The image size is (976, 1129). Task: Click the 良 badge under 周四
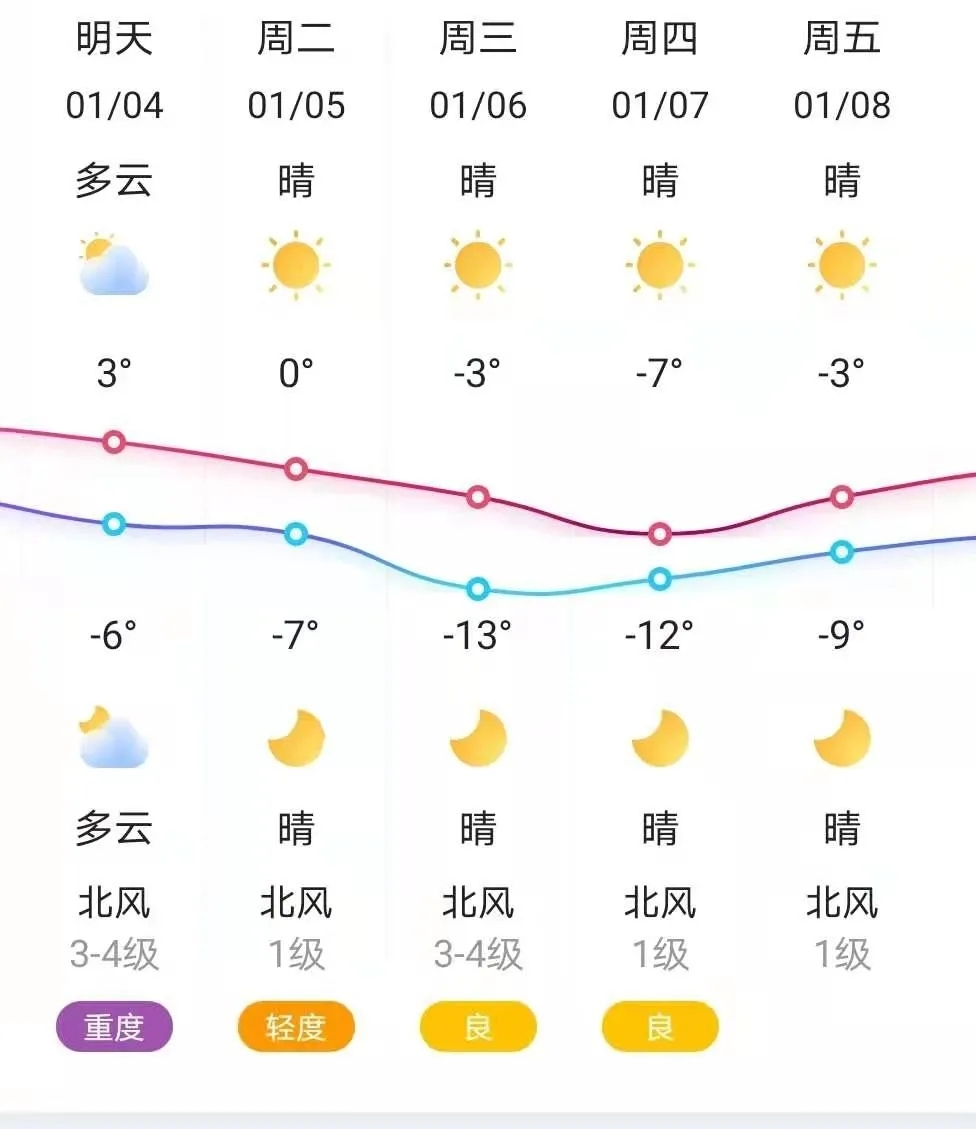[659, 1026]
